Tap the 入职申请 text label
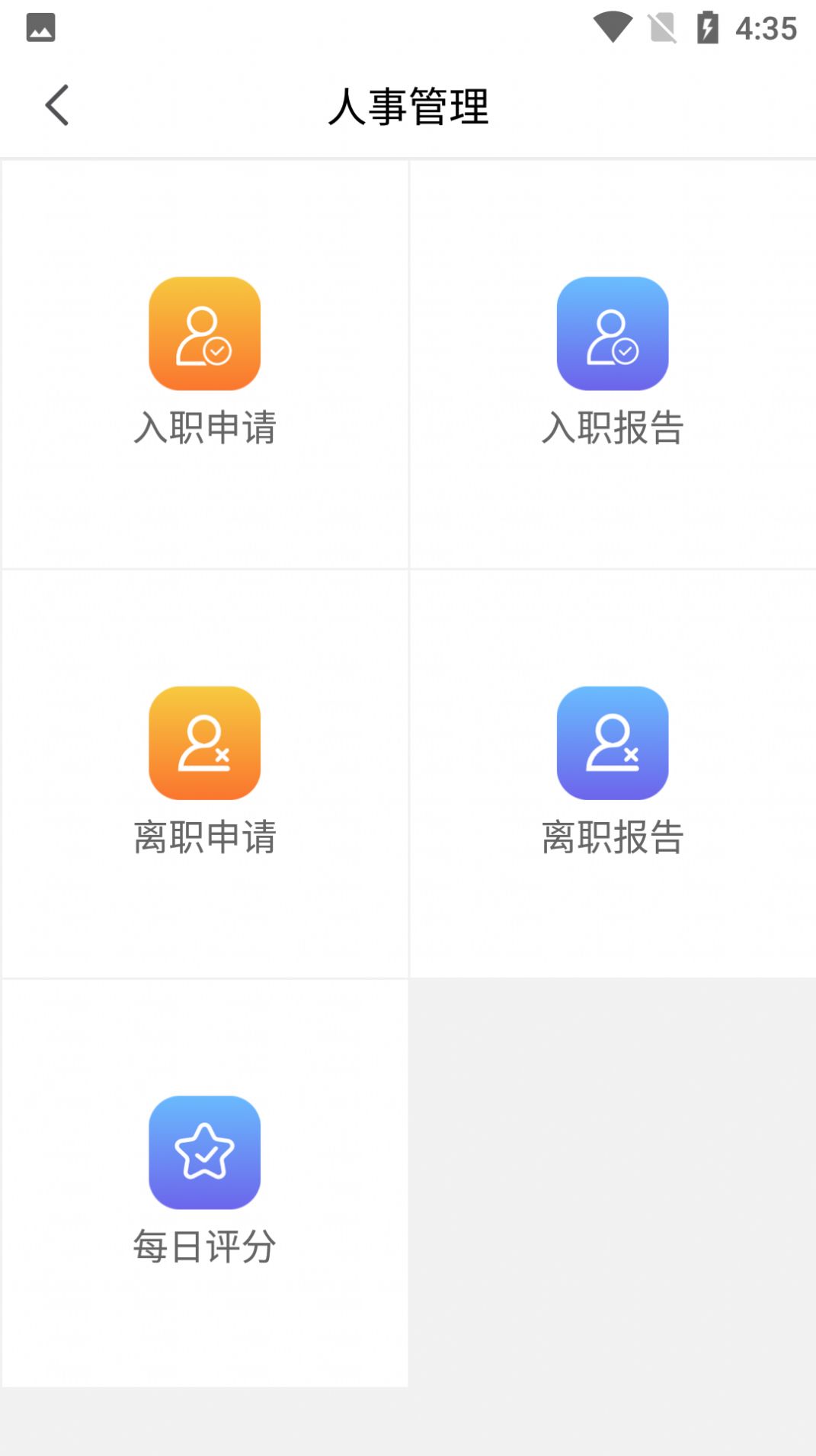 pyautogui.click(x=204, y=428)
